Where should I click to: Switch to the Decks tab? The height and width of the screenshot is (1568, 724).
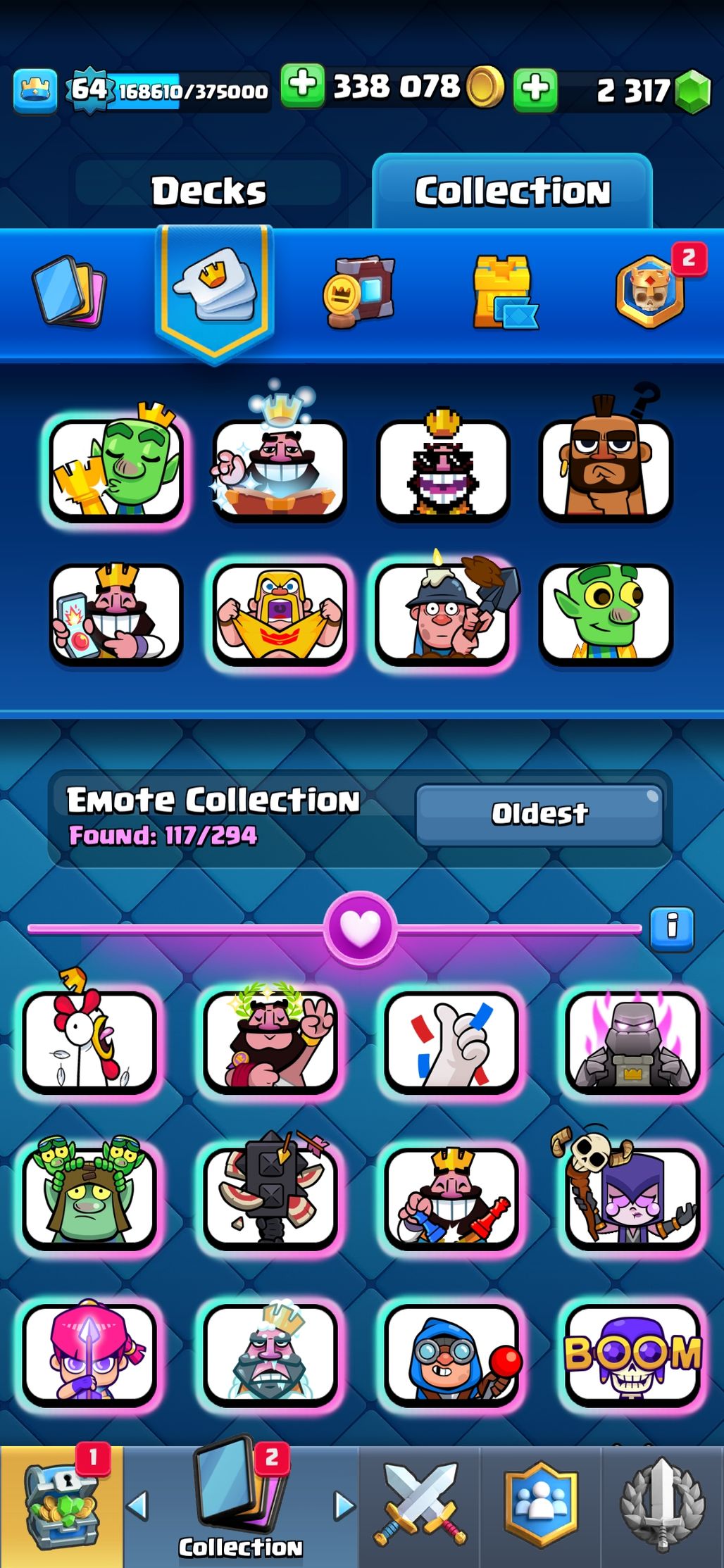tap(208, 191)
